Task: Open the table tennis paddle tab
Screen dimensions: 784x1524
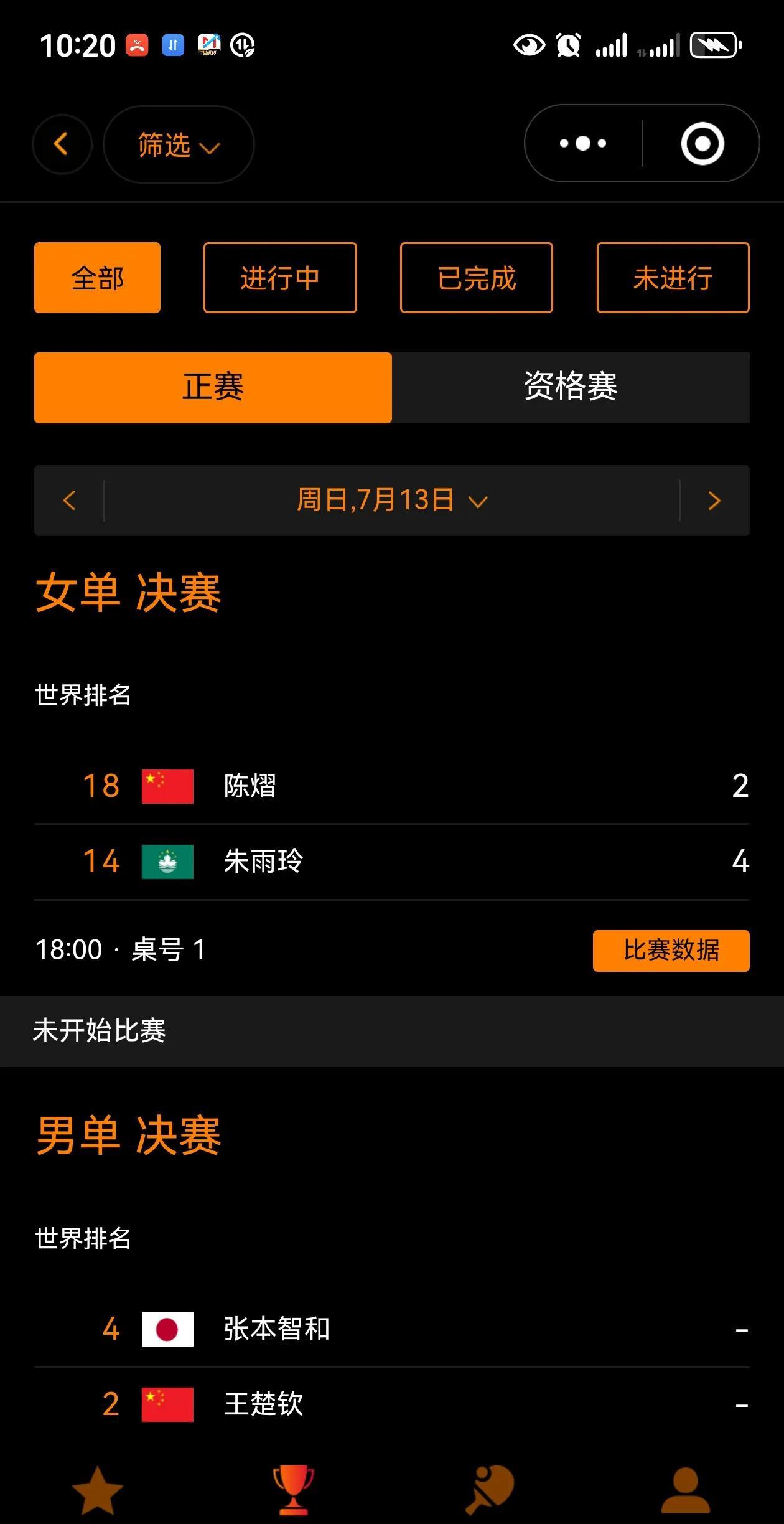Action: click(x=490, y=1490)
